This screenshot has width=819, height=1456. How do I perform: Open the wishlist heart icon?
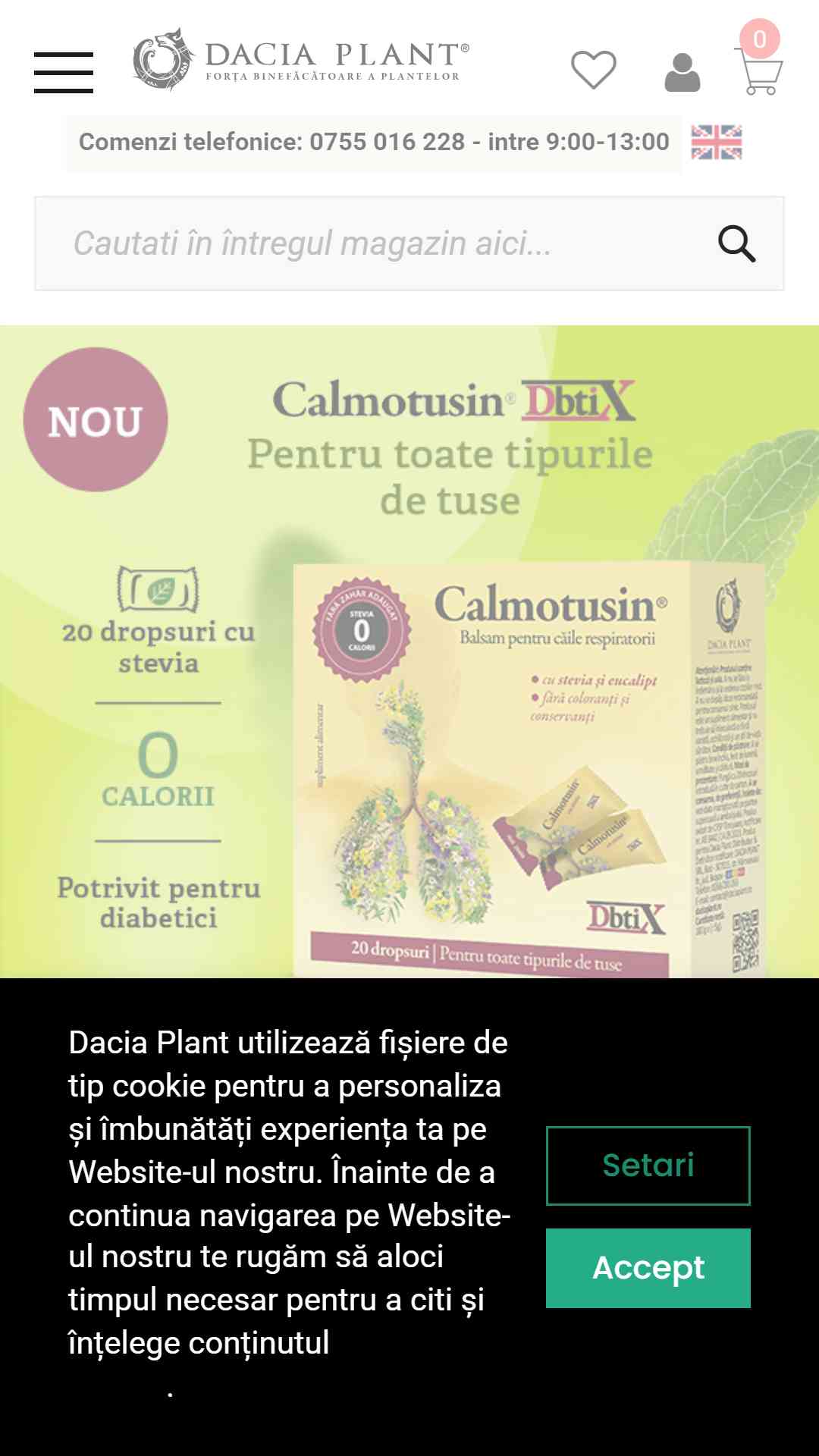594,71
